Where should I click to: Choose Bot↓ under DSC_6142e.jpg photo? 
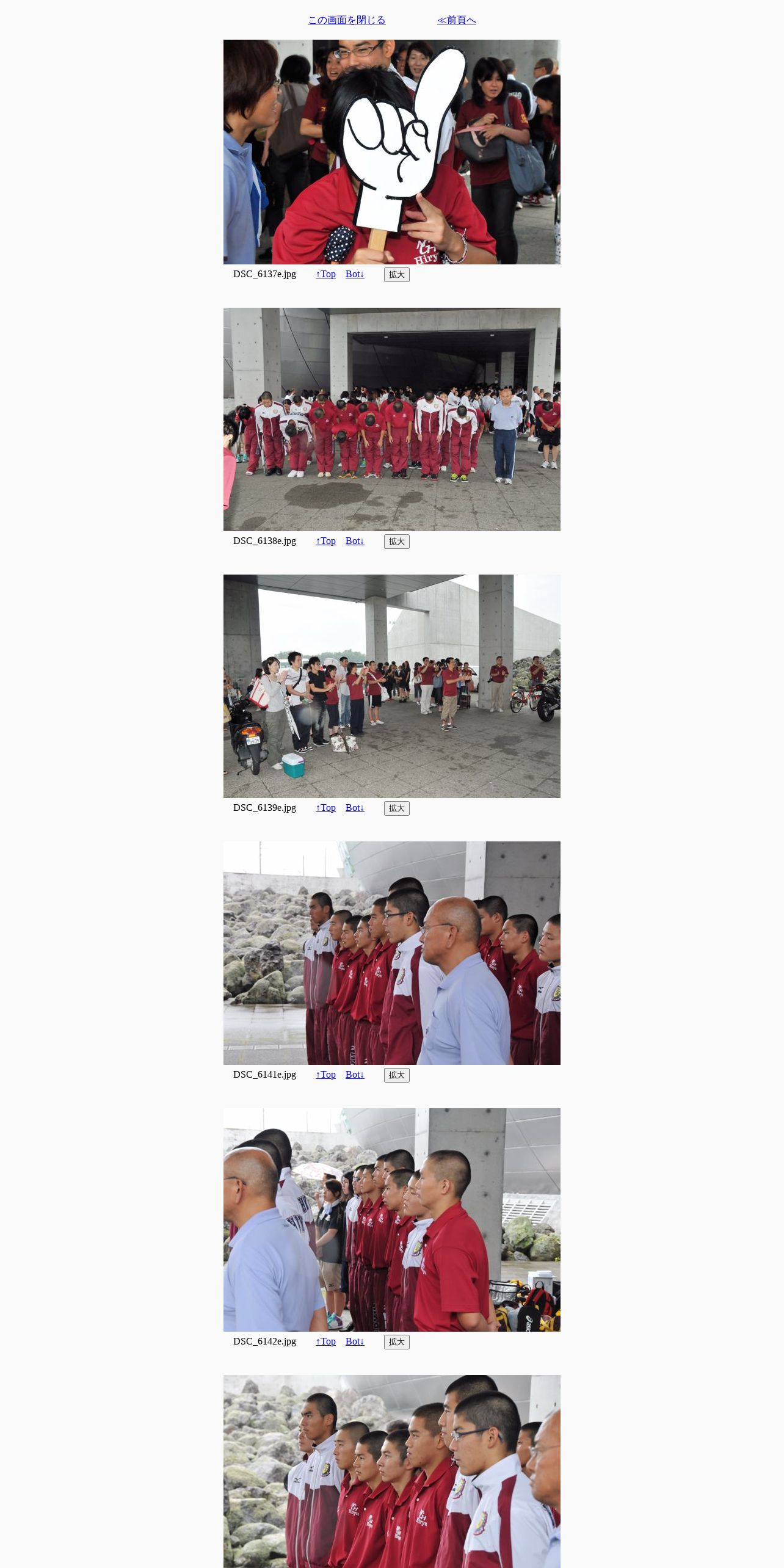point(355,1341)
